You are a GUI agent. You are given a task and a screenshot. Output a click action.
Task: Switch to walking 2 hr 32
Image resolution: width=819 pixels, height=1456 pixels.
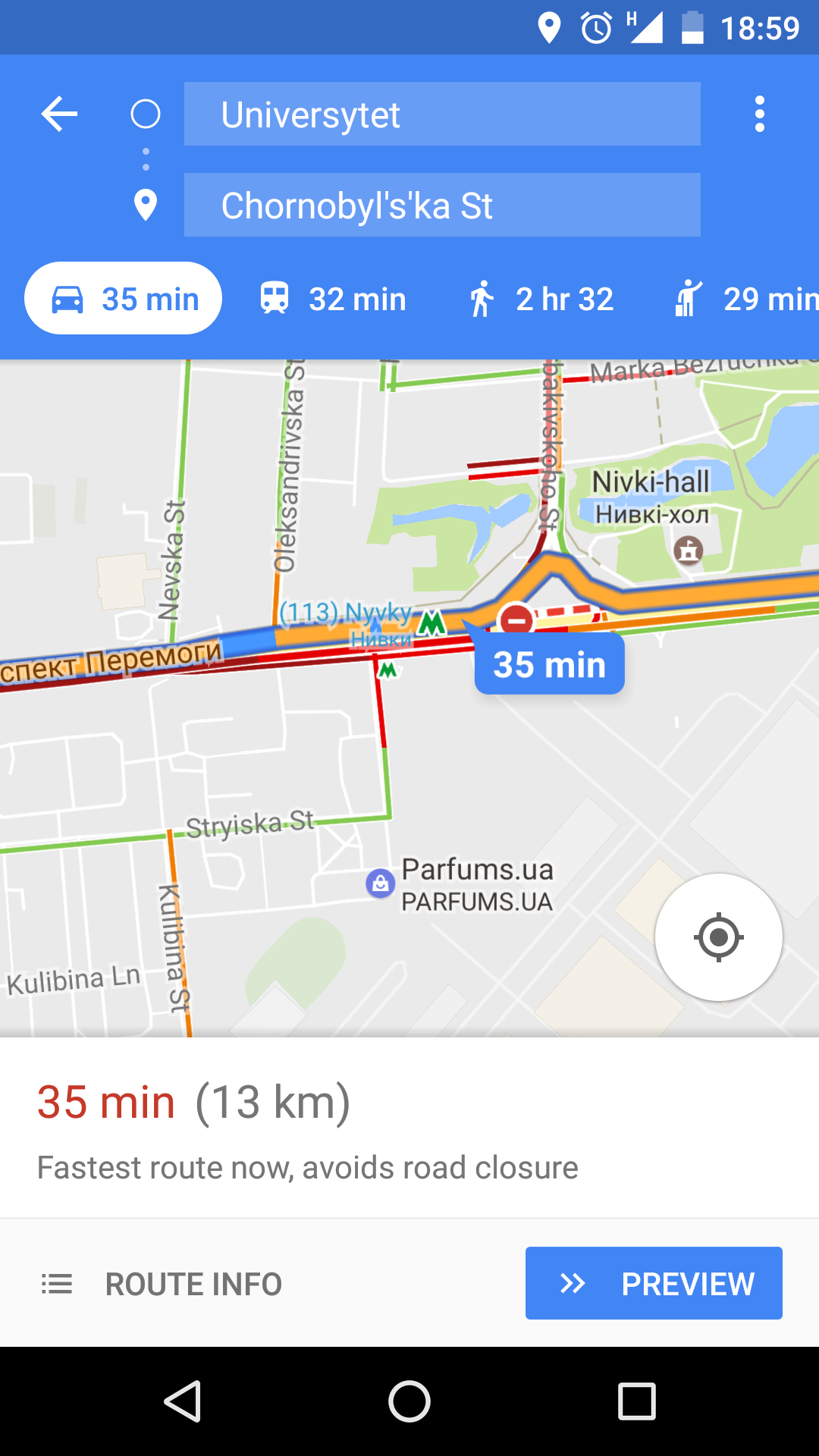(541, 299)
